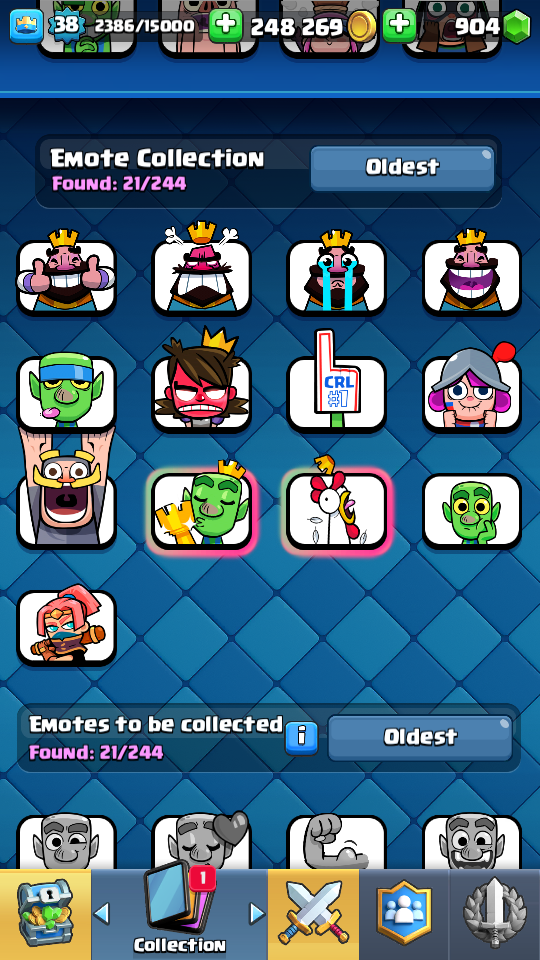
Task: Select the thinking goblin emote
Action: tap(472, 510)
